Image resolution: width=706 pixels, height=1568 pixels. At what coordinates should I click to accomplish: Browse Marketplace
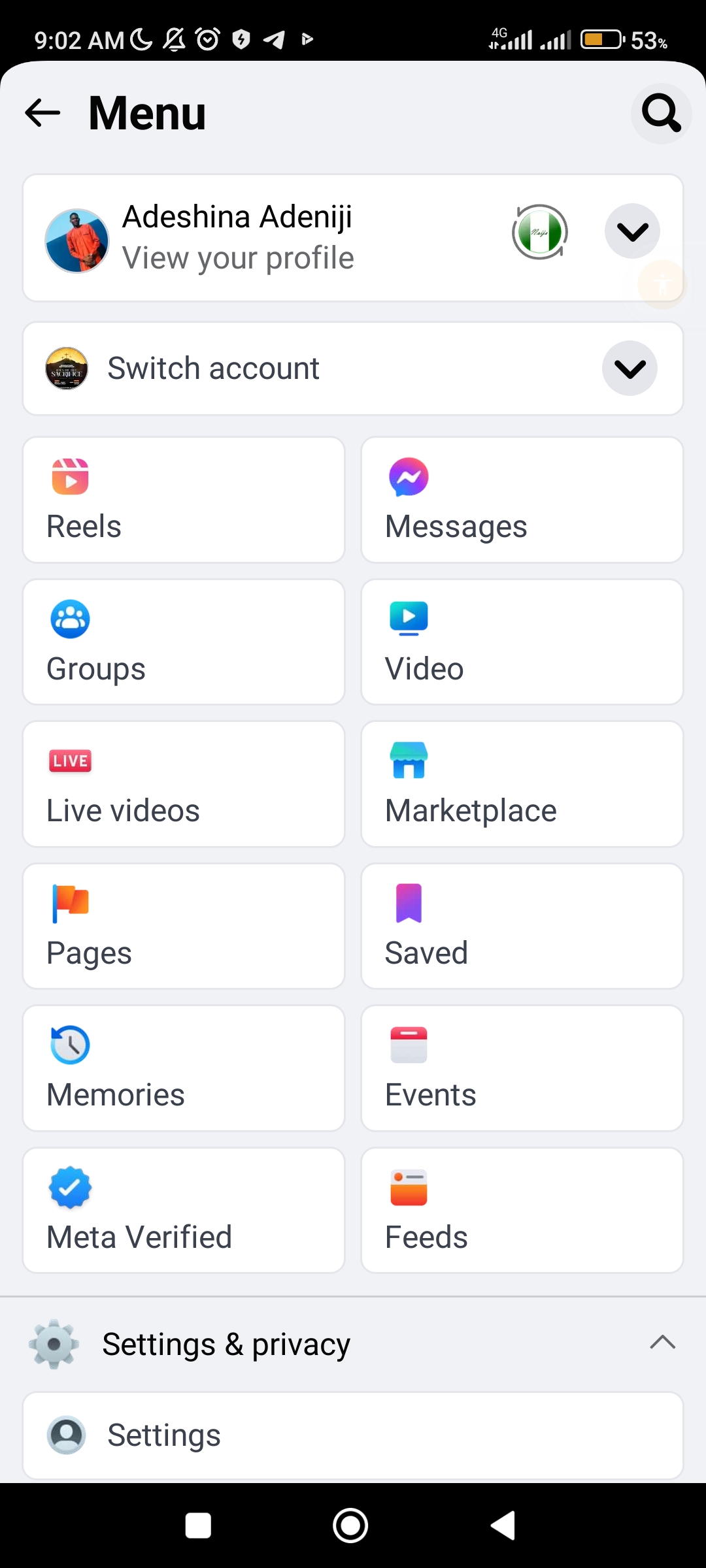pyautogui.click(x=522, y=784)
